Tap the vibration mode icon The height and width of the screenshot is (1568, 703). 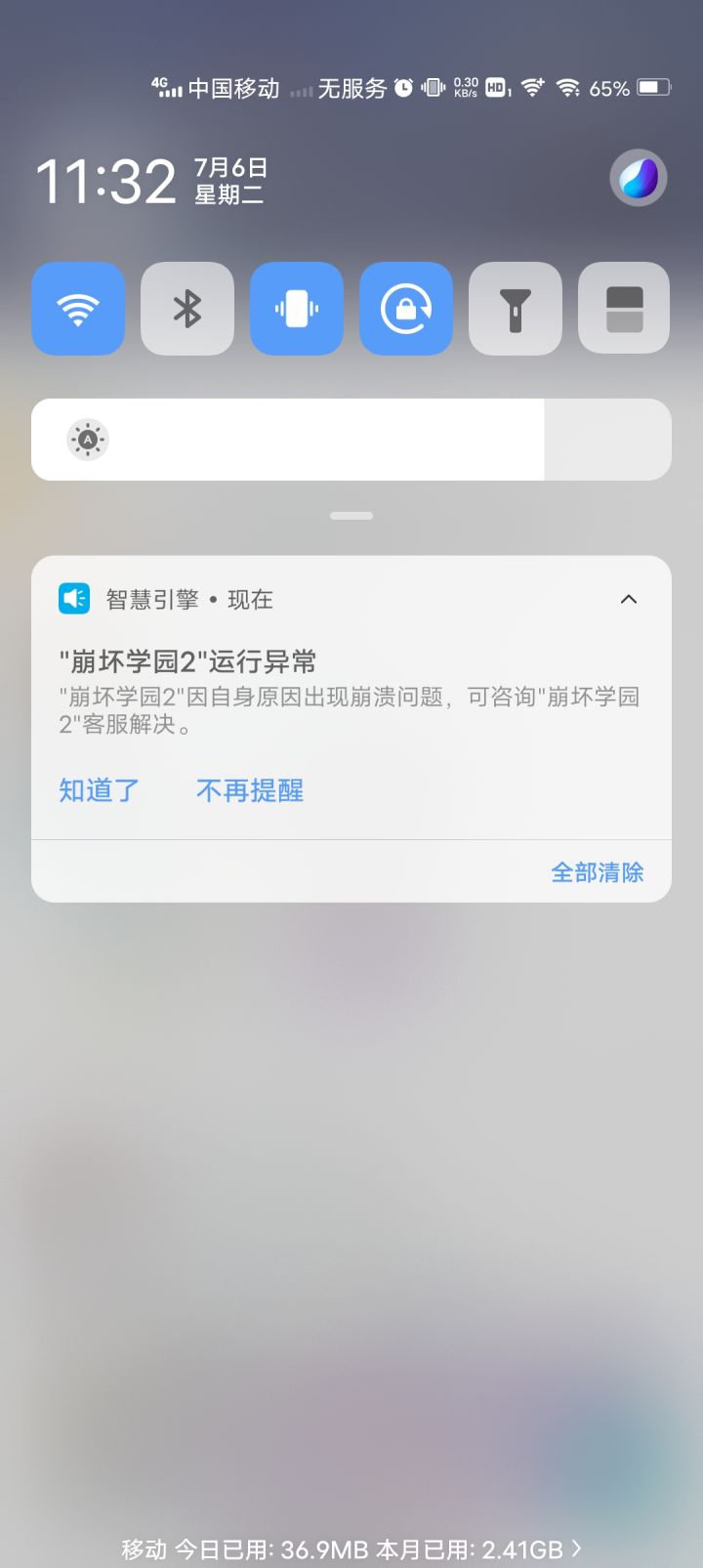pos(297,309)
